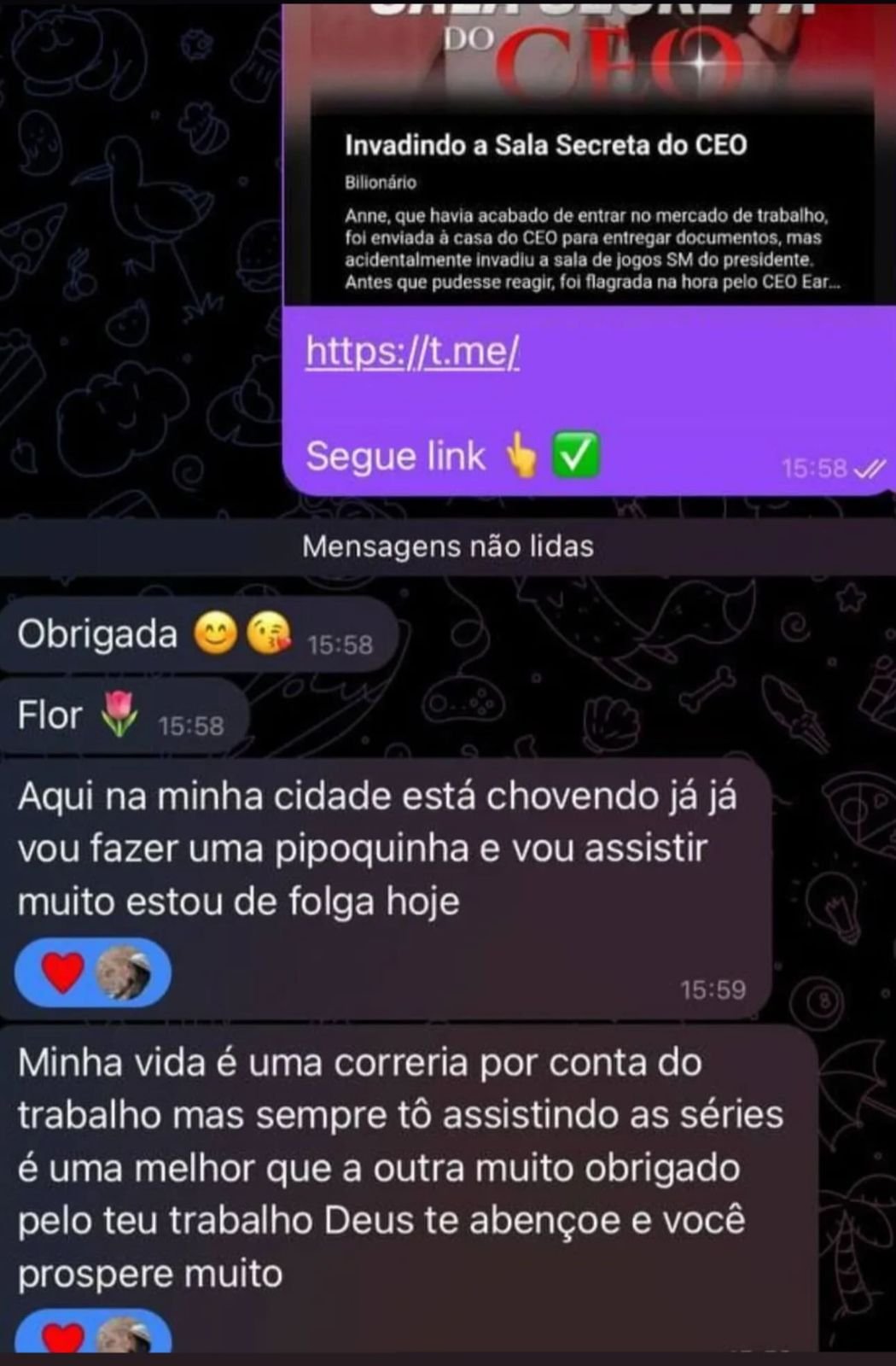Open the Bilionário story description snippet
896x1366 pixels.
click(372, 181)
